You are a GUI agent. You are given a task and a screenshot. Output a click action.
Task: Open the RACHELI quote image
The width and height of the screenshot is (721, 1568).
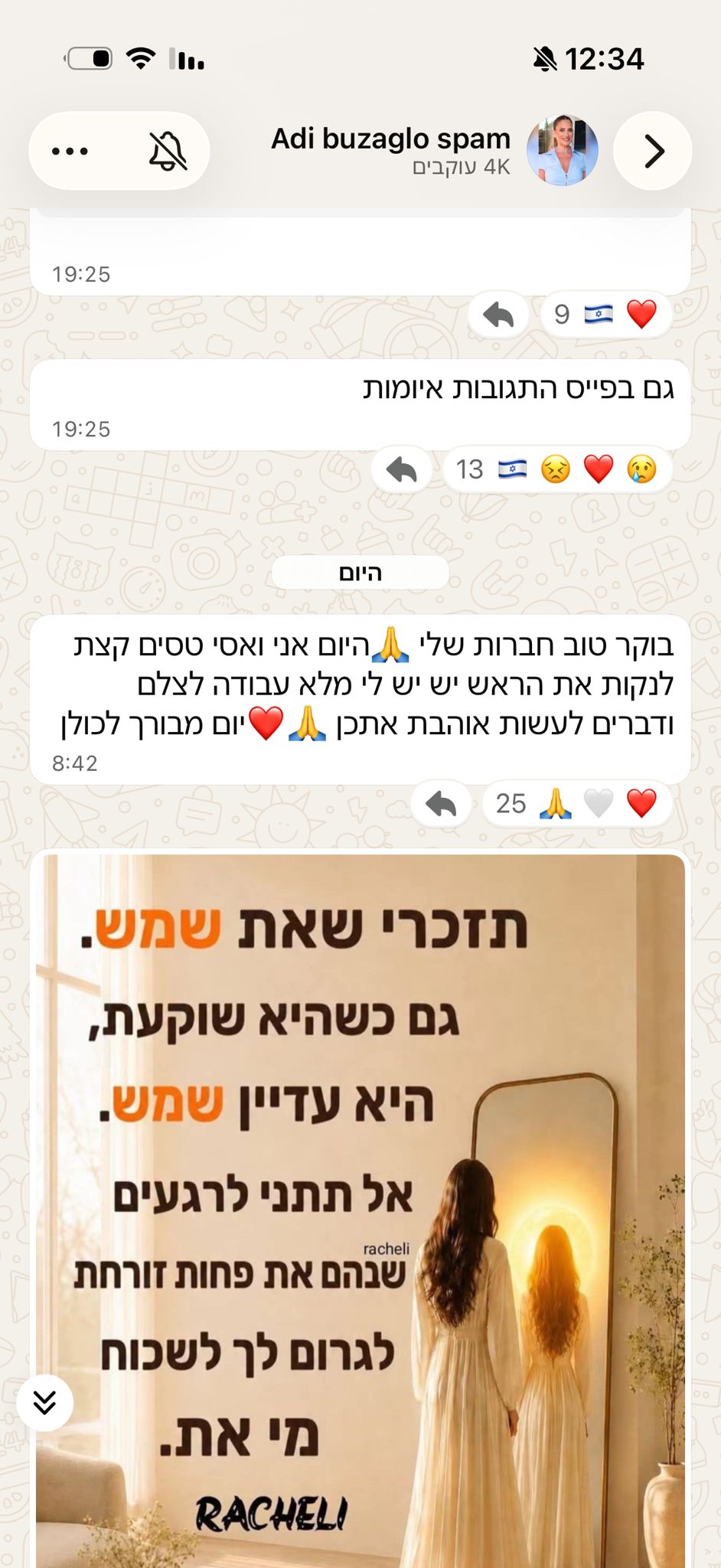(360, 1210)
